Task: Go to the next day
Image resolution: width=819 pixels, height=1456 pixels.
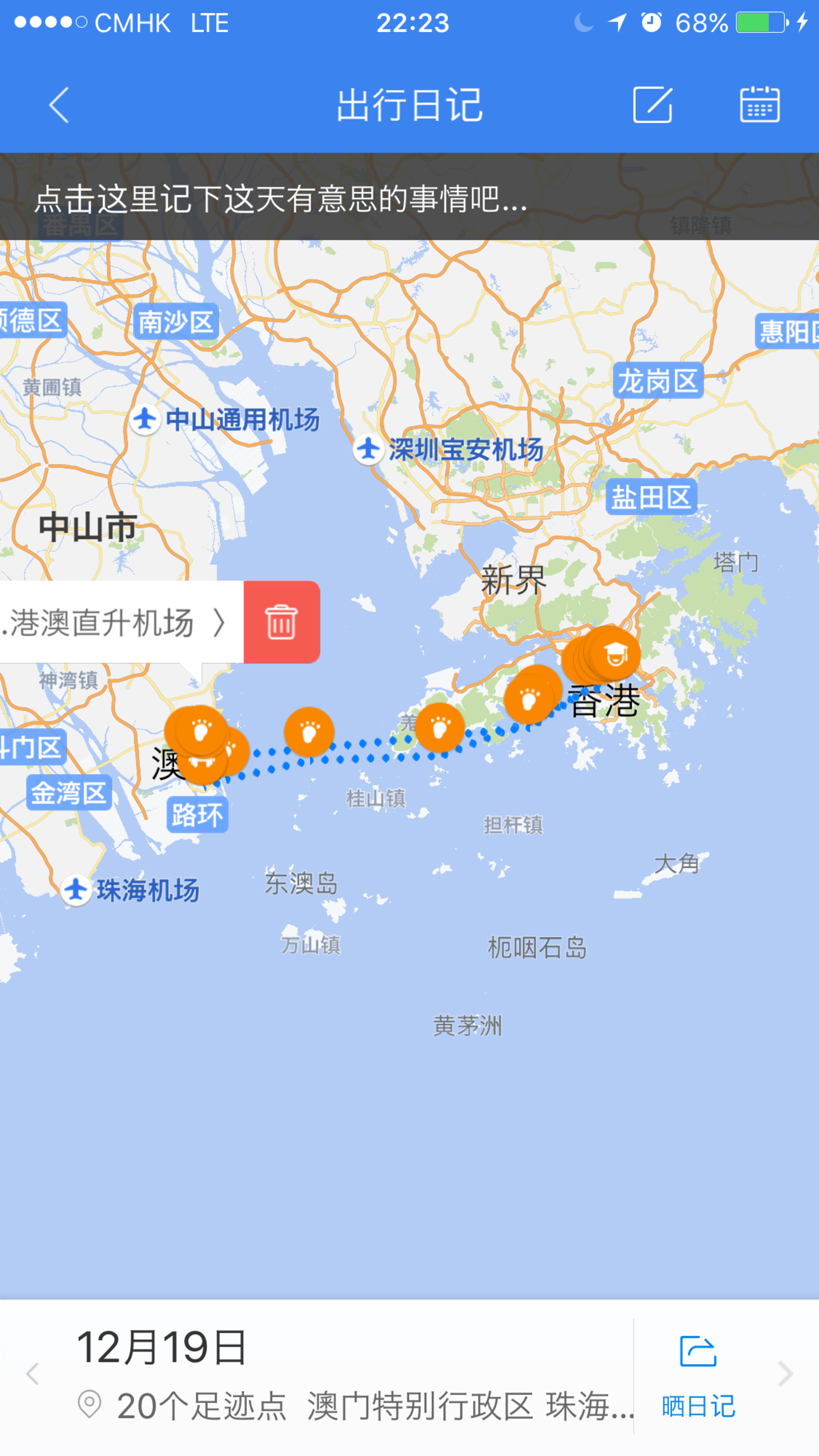Action: pyautogui.click(x=785, y=1374)
